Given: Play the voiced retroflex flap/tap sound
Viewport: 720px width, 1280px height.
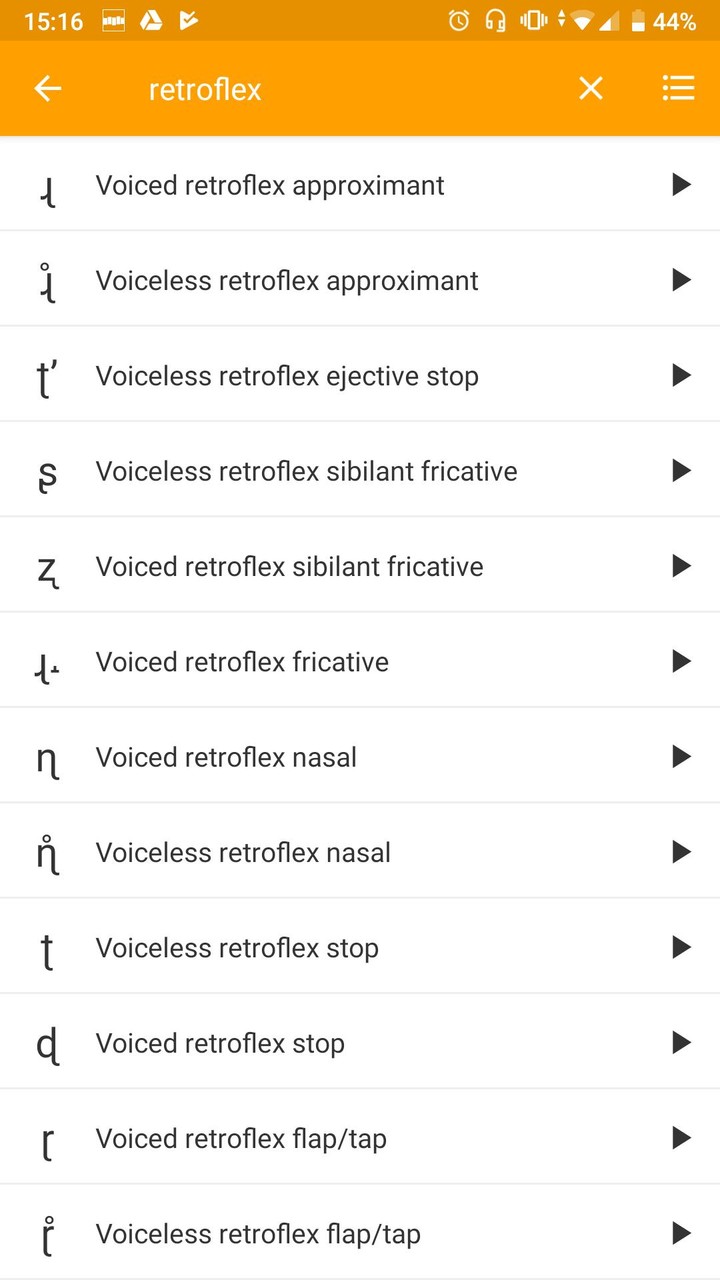Looking at the screenshot, I should [x=681, y=1137].
